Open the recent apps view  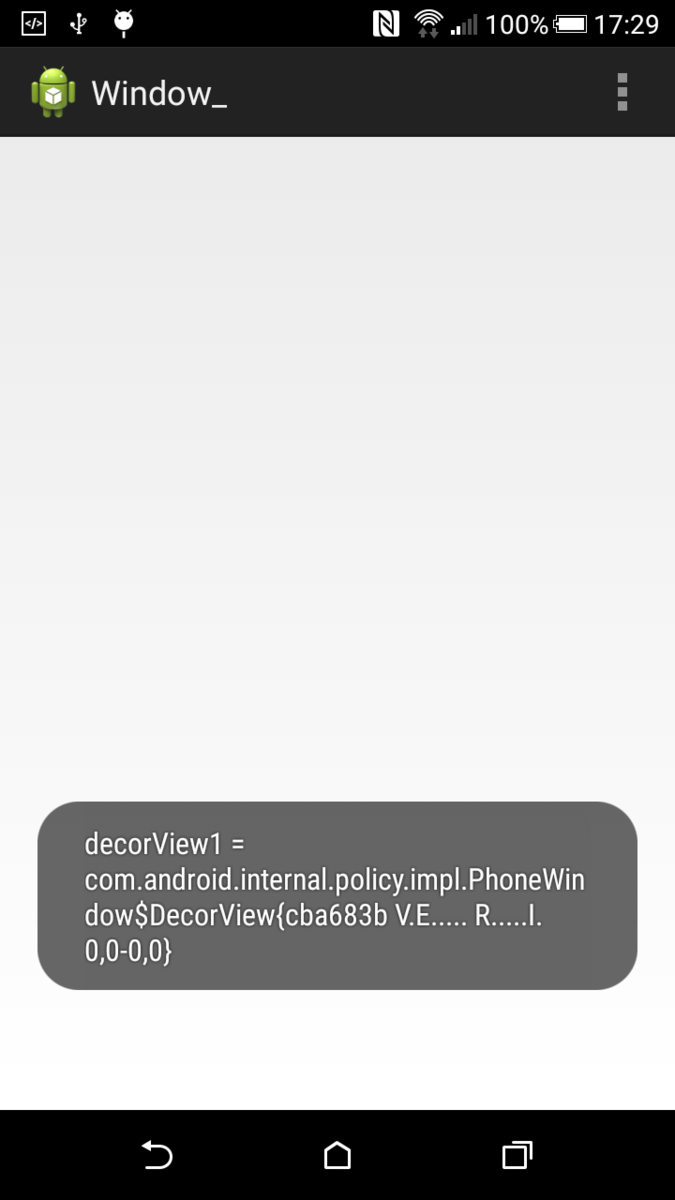(517, 1156)
